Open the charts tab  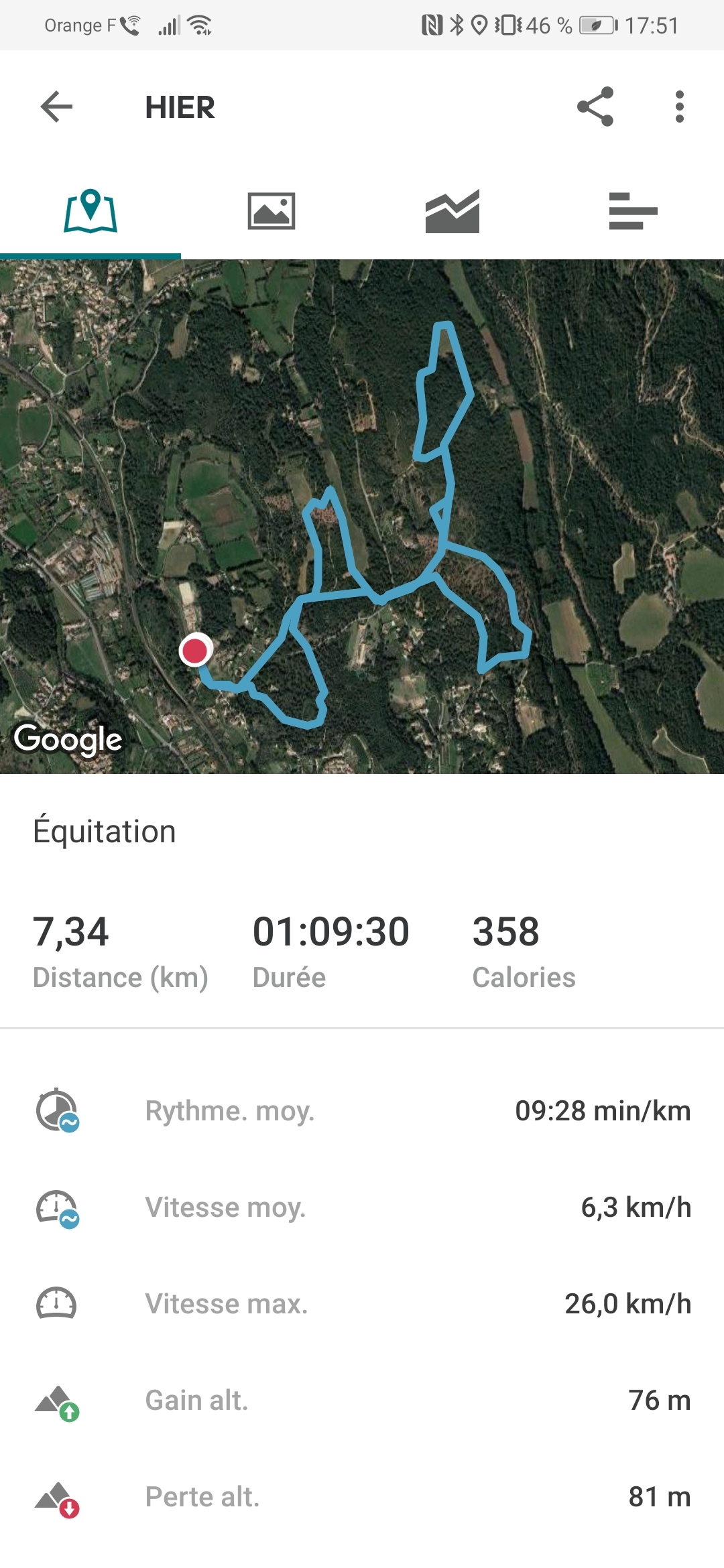tap(452, 212)
